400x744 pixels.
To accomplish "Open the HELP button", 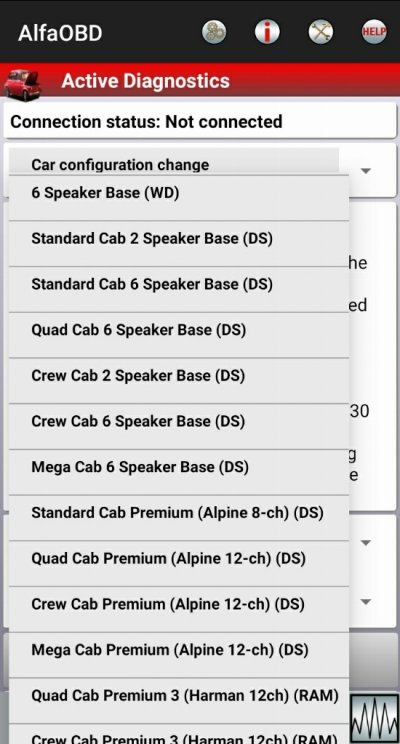I will coord(374,33).
